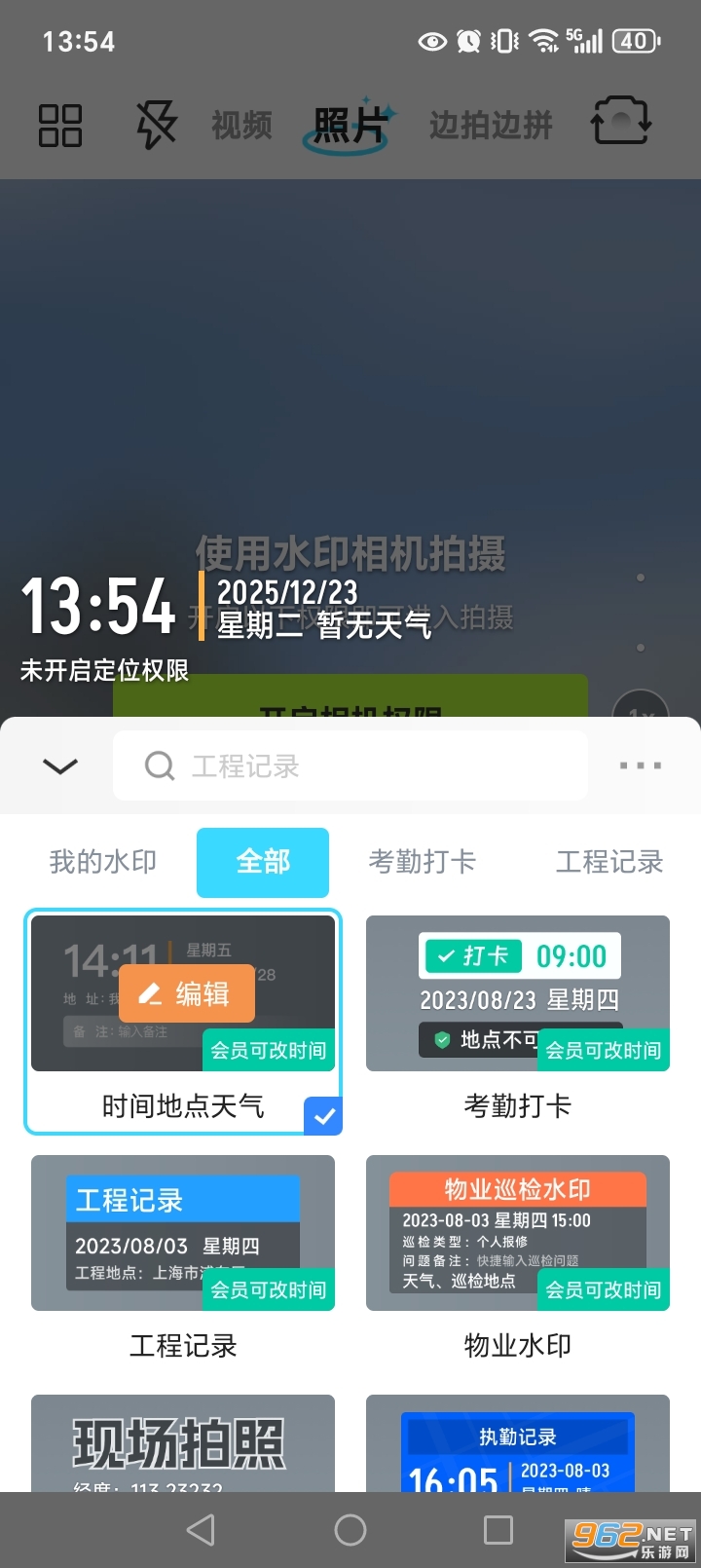Viewport: 701px width, 1568px height.
Task: Open the watermark templates grid icon
Action: coord(59,124)
